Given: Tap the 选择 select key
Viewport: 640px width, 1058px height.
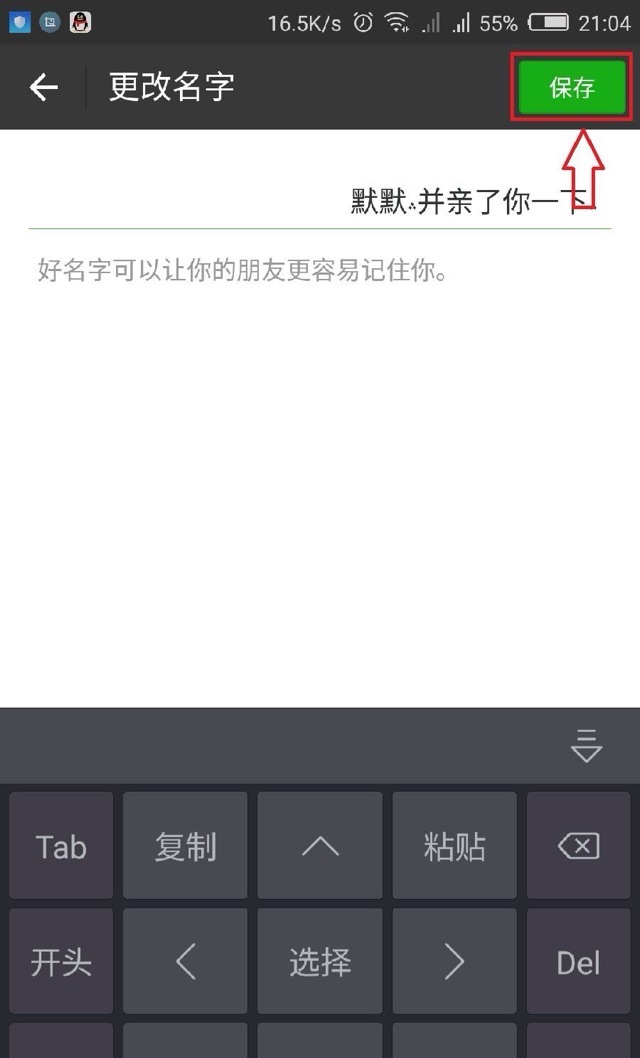Looking at the screenshot, I should point(320,963).
